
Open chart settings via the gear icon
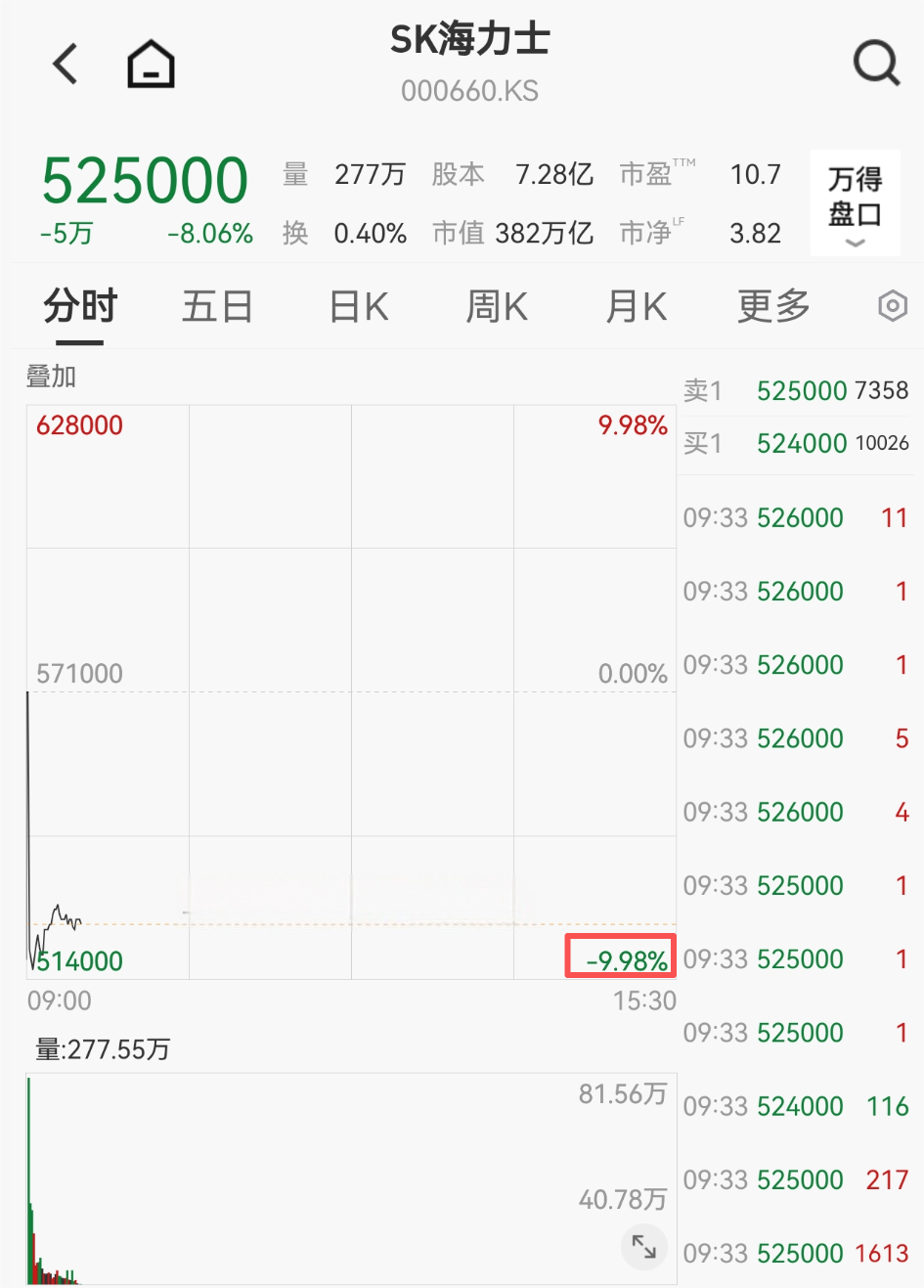click(x=891, y=306)
